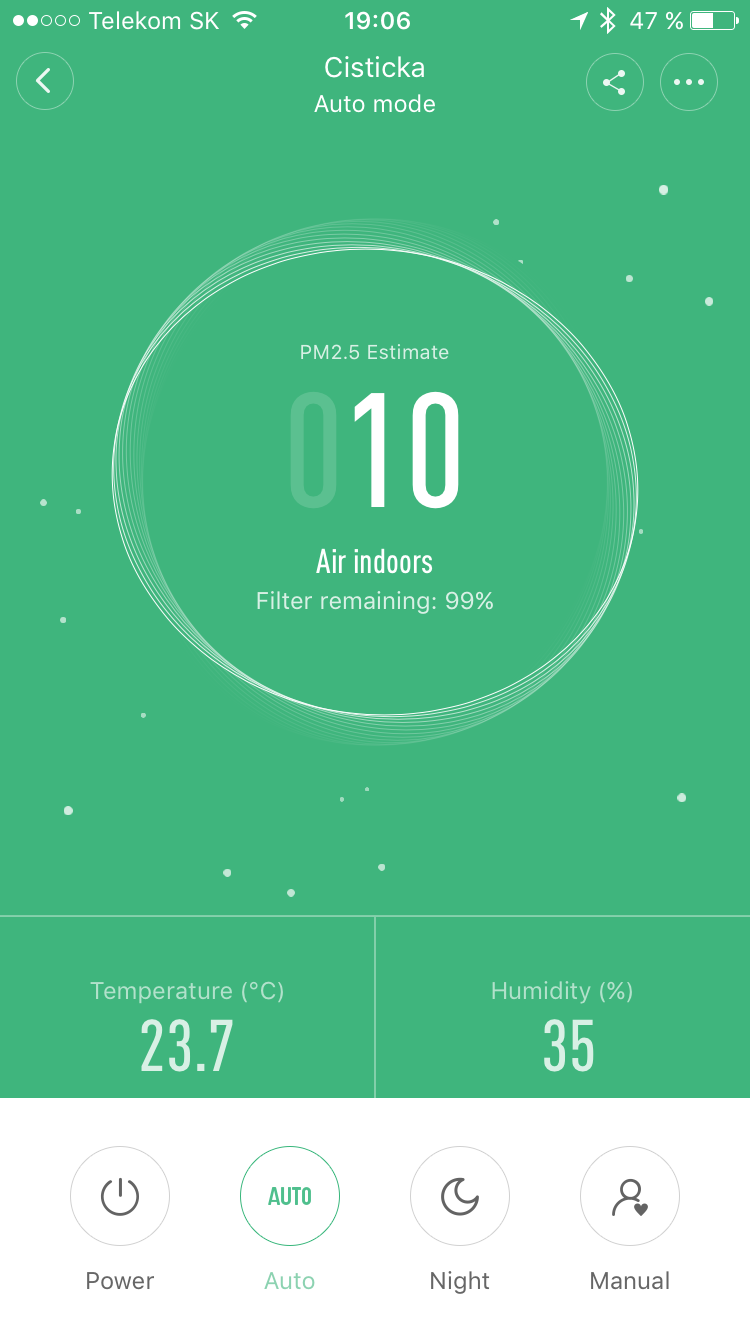
Task: Tap the Manual tab label
Action: tap(630, 1280)
